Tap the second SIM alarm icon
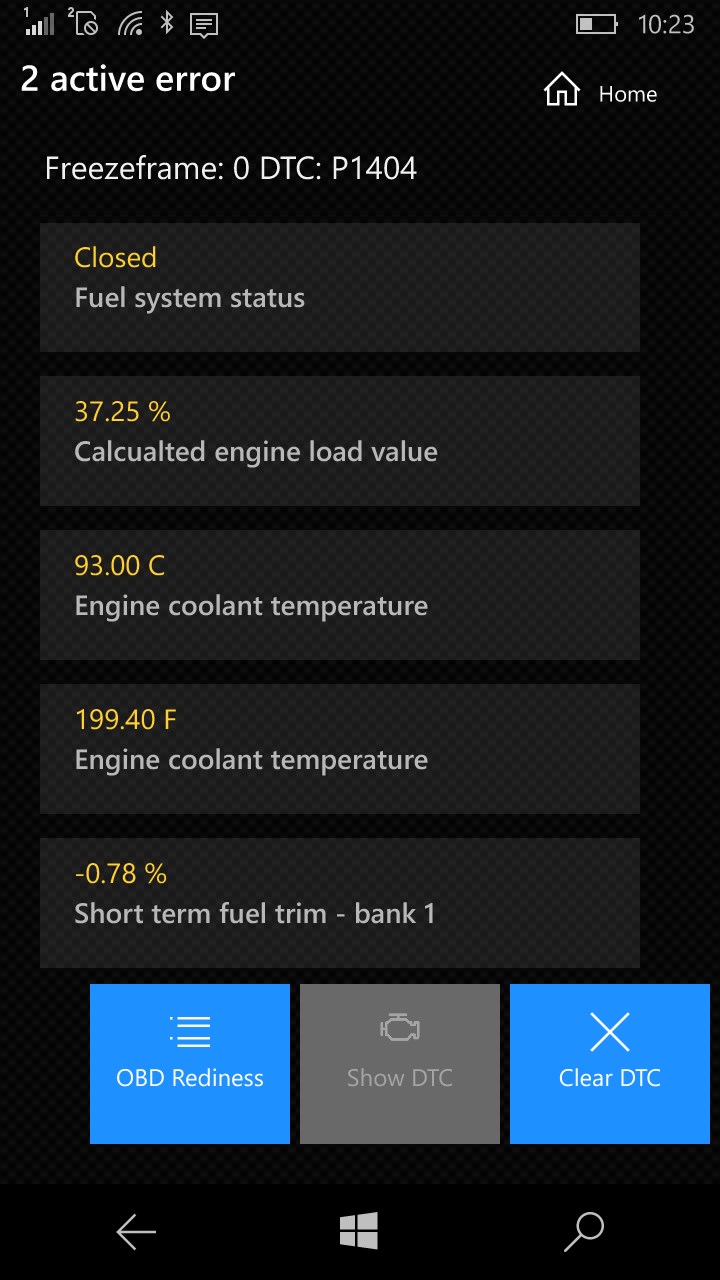Viewport: 720px width, 1280px height. click(x=85, y=24)
